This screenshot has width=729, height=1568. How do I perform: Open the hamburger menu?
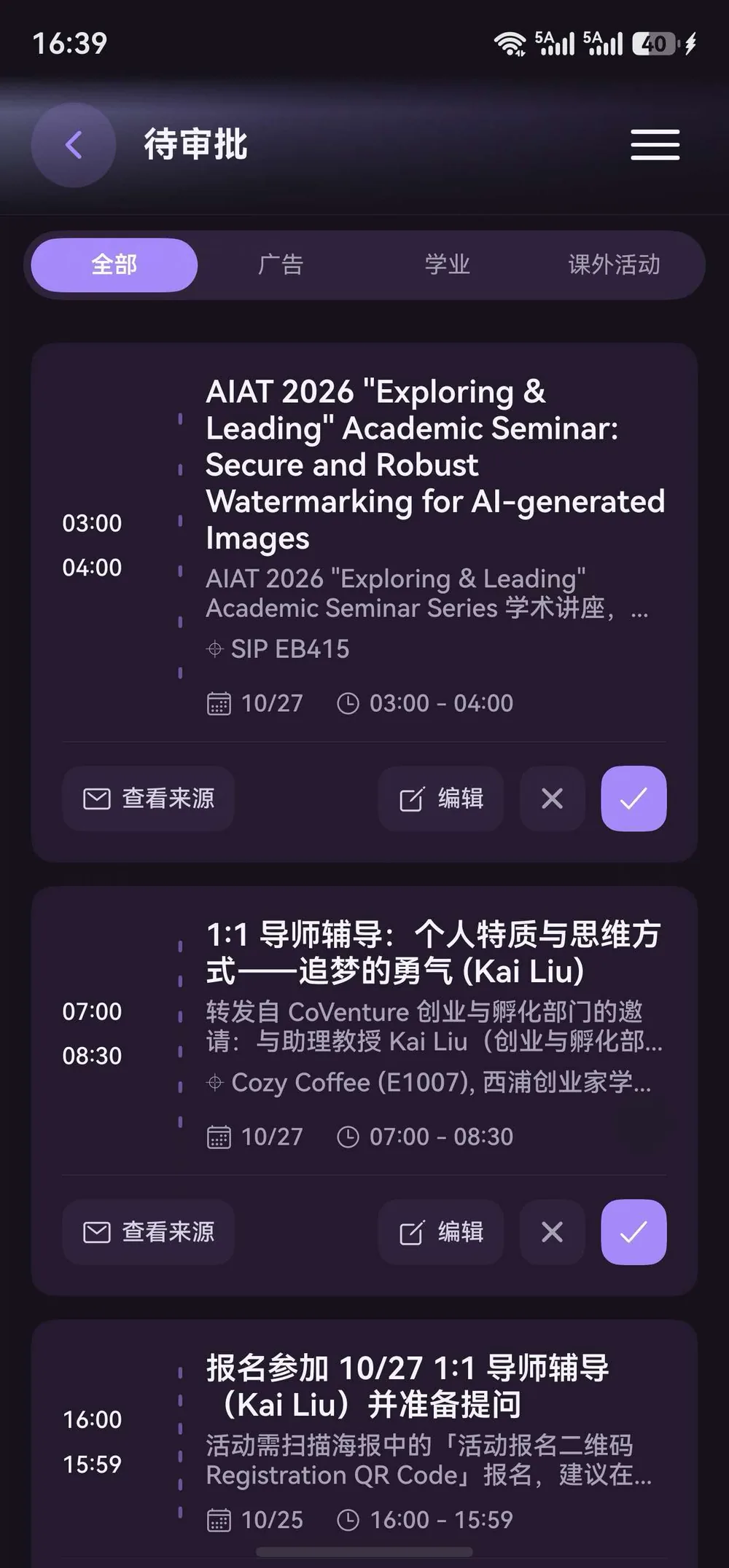[x=655, y=144]
